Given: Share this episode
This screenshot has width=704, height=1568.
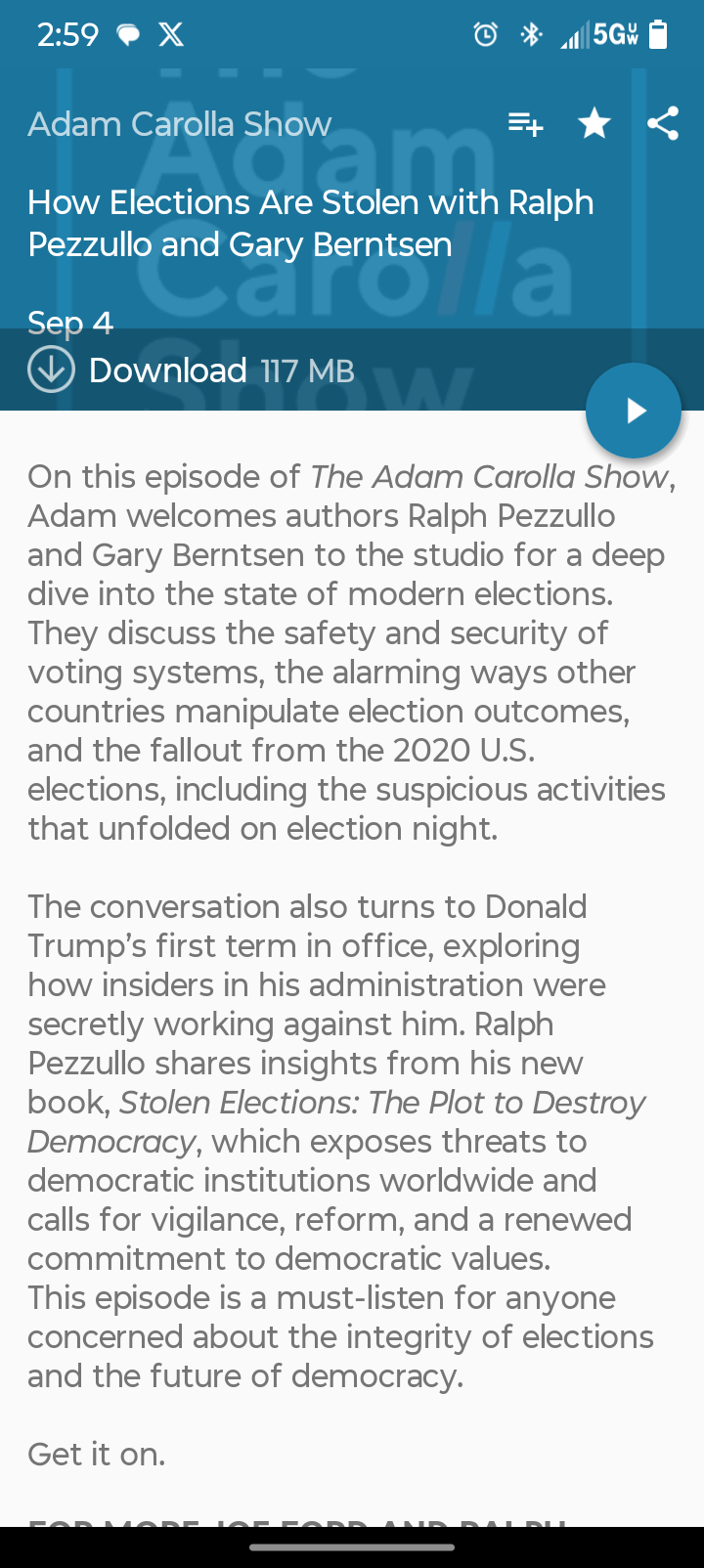Looking at the screenshot, I should coord(663,124).
